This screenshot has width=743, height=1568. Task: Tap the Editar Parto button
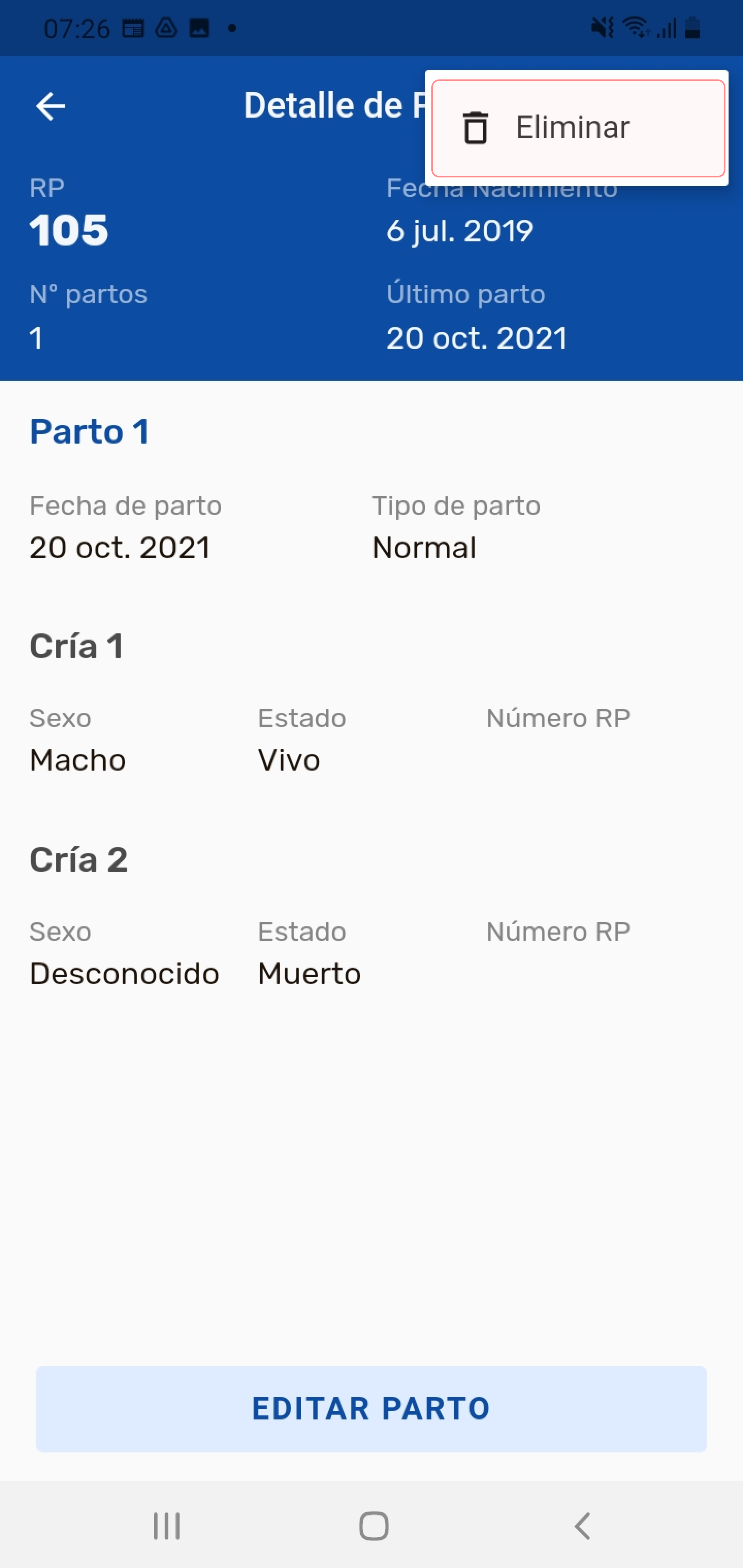point(371,1408)
